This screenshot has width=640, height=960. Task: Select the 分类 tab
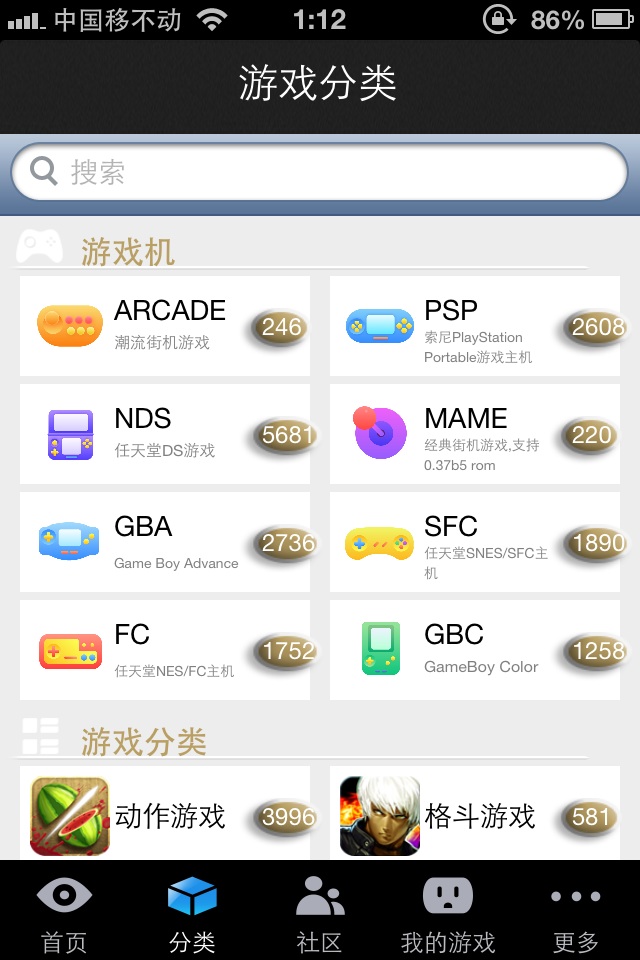point(192,912)
